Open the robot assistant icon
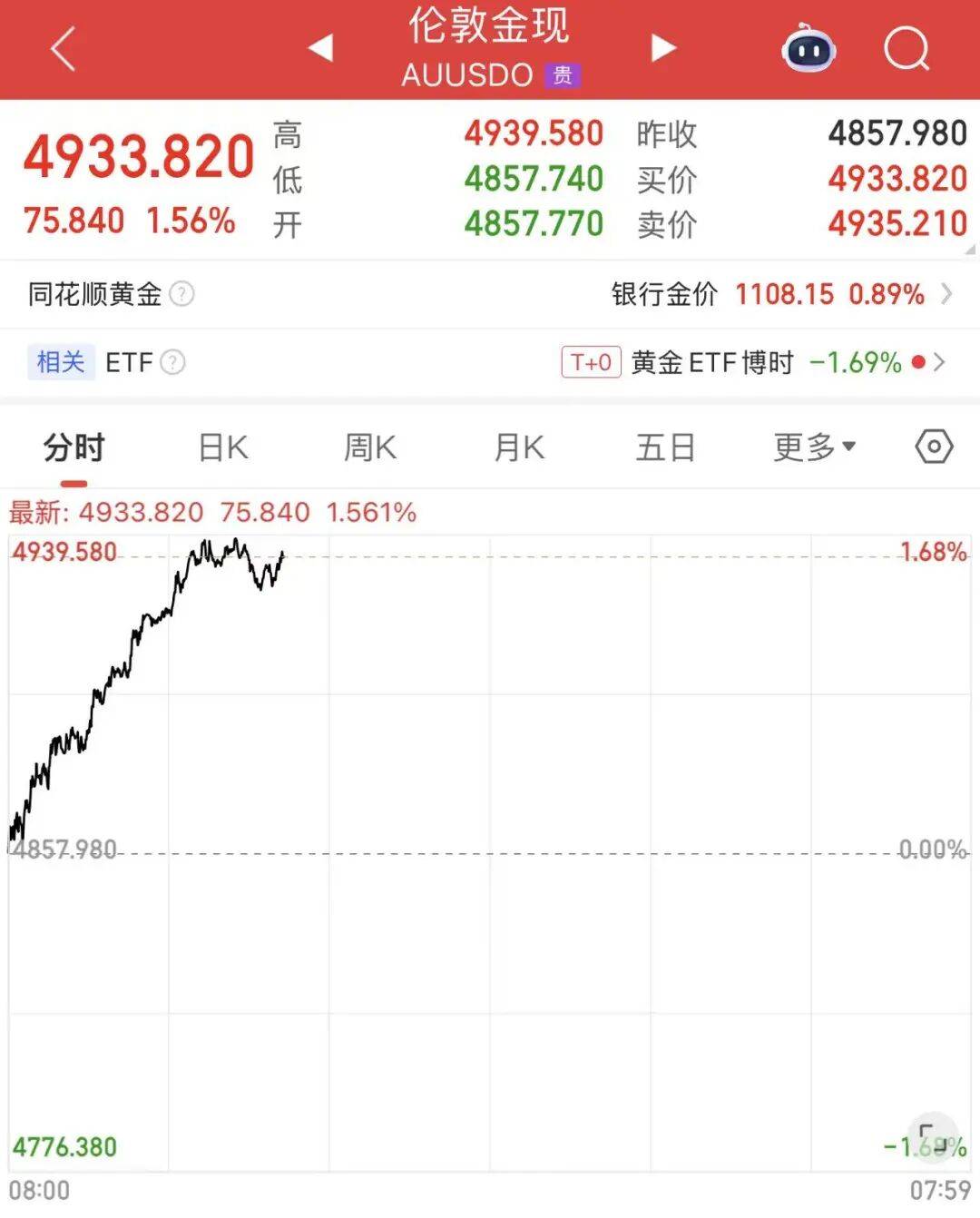 click(x=808, y=50)
